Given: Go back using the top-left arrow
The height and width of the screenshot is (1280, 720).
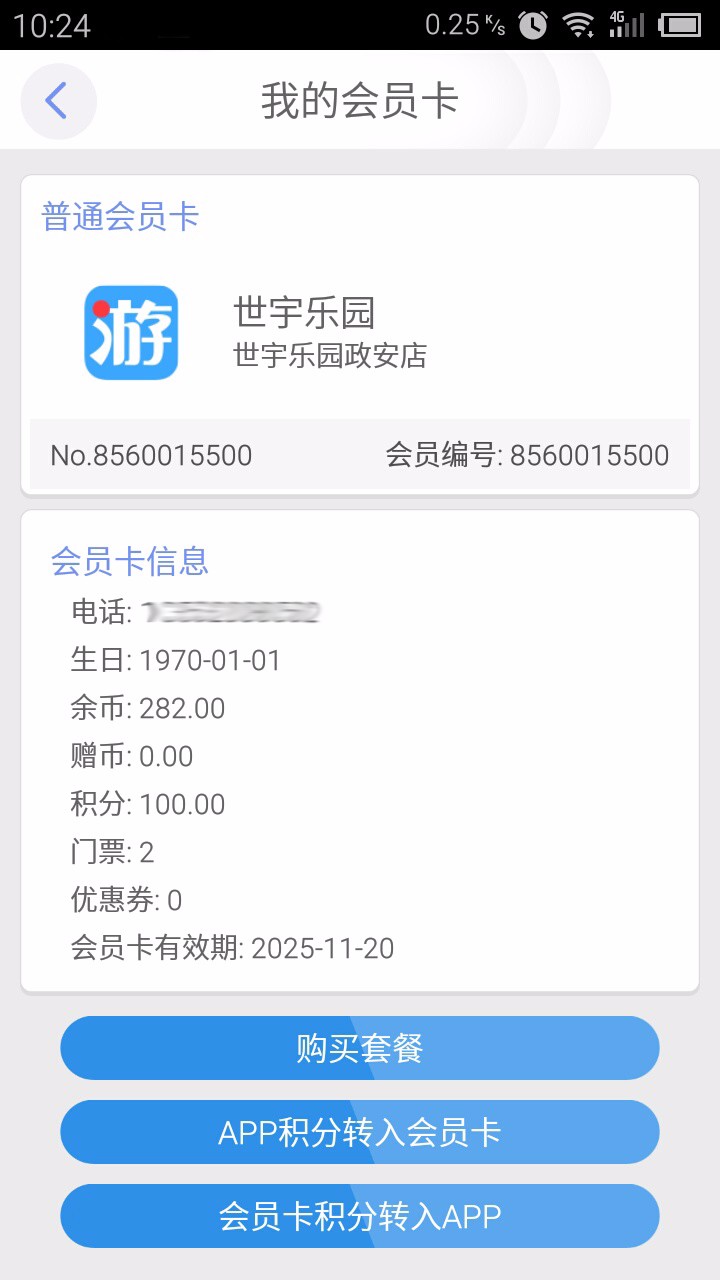Looking at the screenshot, I should click(x=58, y=101).
